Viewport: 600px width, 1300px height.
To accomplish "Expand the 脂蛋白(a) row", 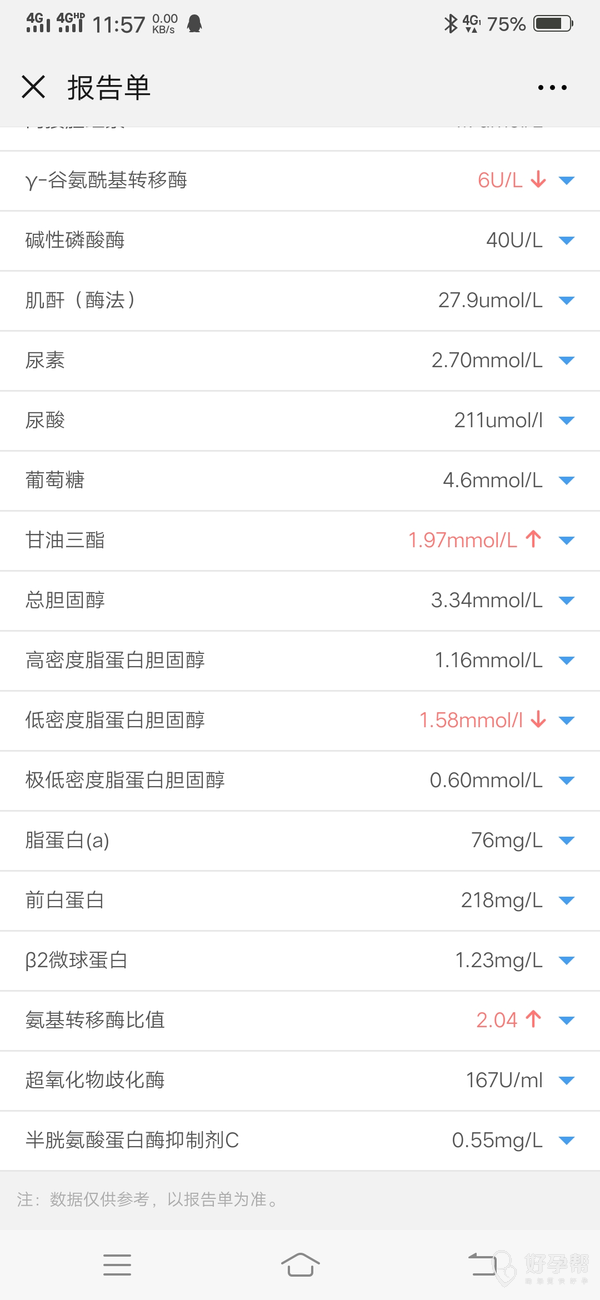I will pos(567,841).
